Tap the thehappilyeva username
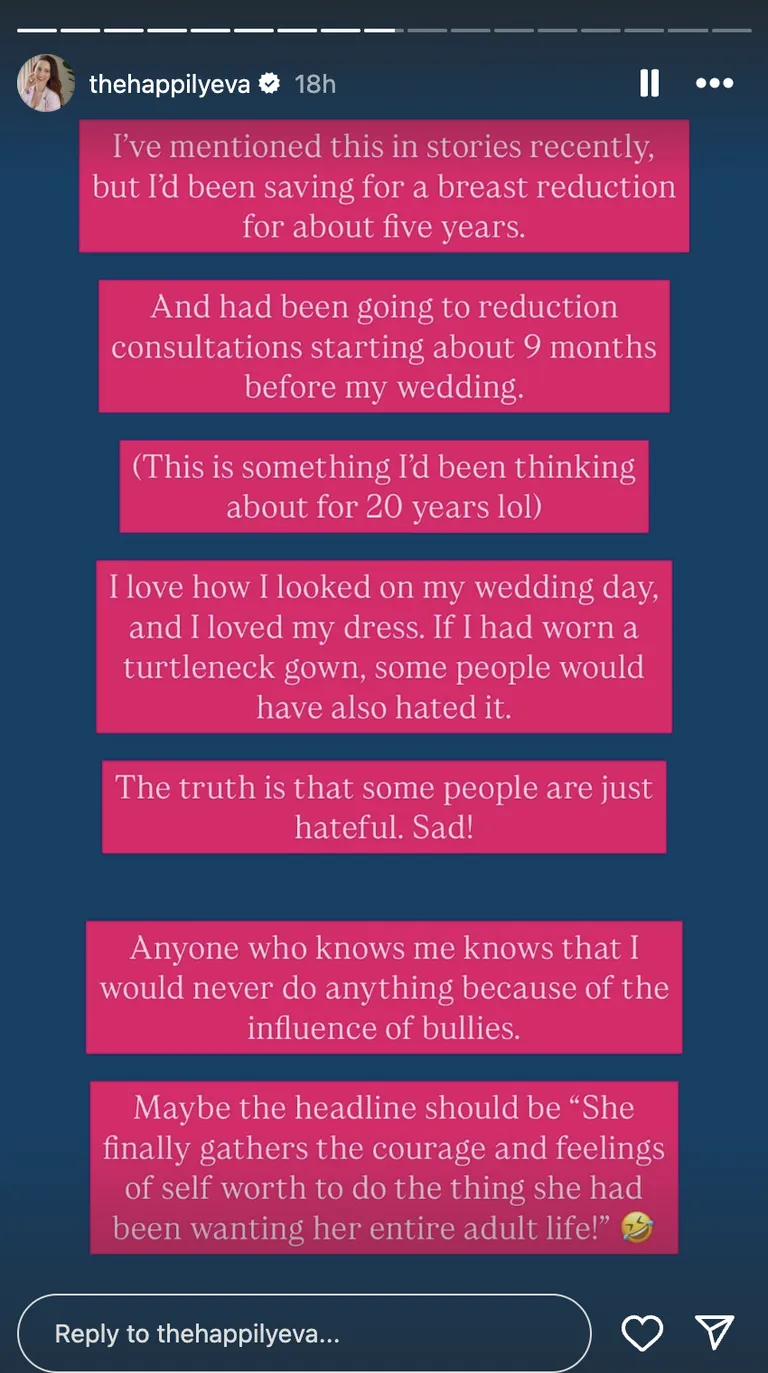768x1373 pixels. pos(169,84)
